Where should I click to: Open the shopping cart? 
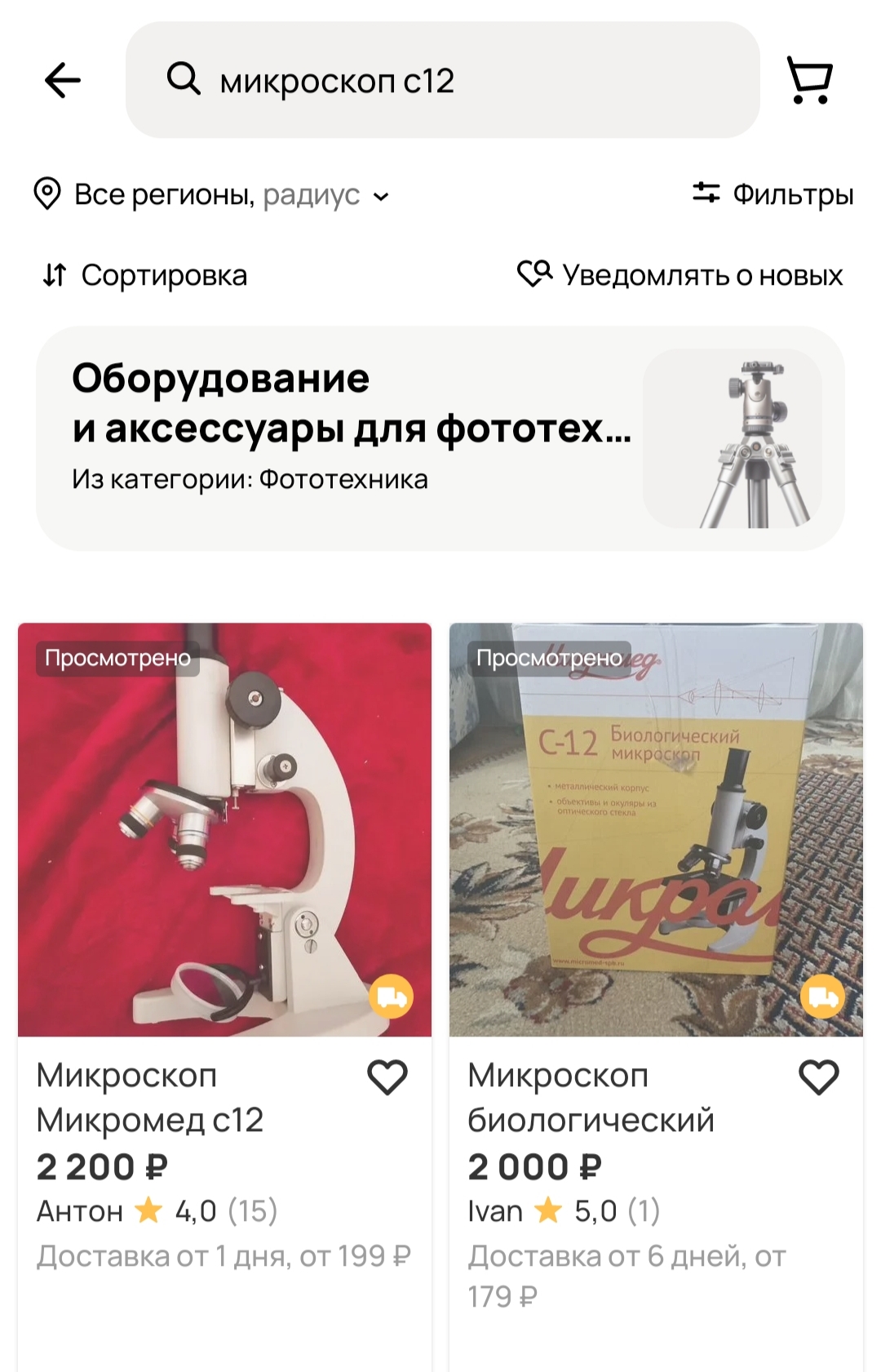coord(809,80)
